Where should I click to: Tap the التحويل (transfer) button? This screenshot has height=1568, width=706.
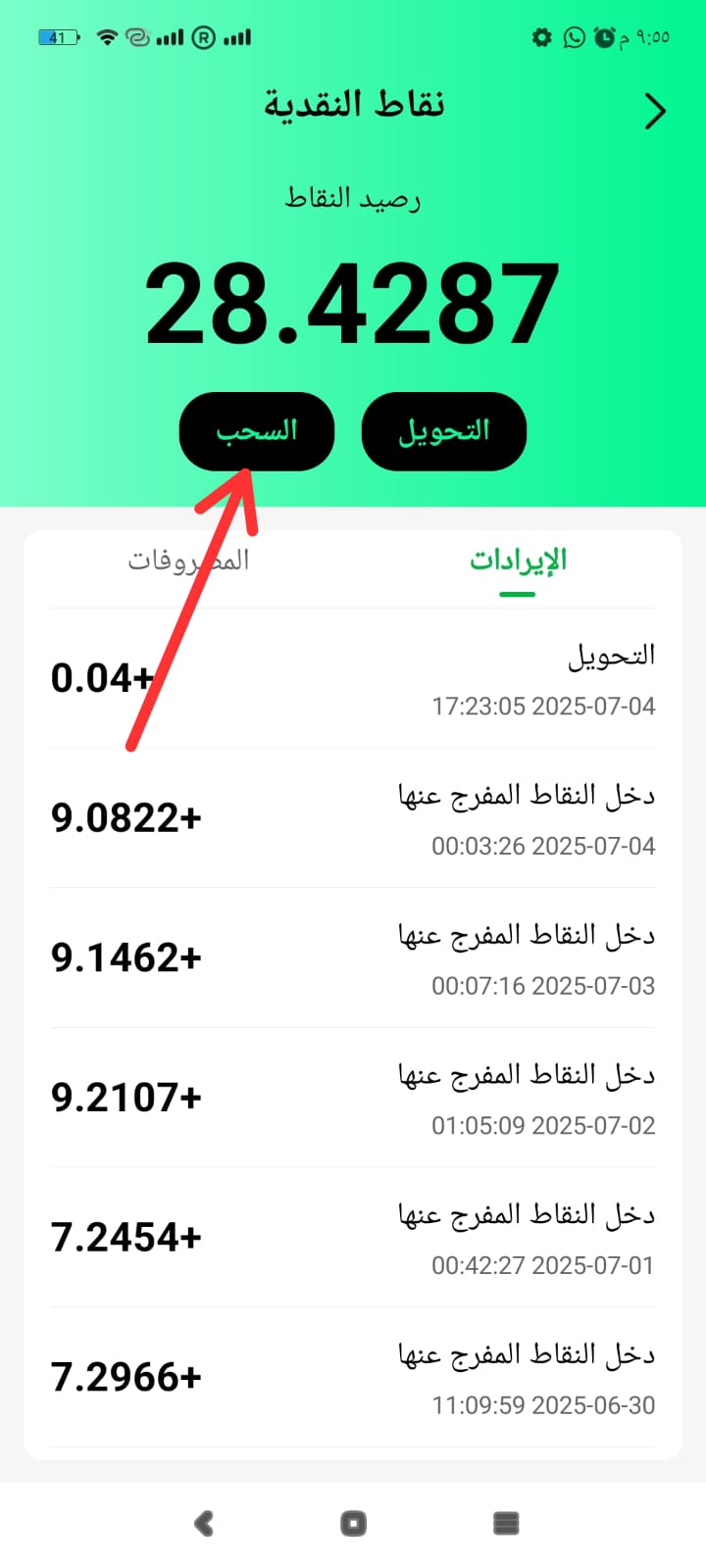tap(444, 431)
